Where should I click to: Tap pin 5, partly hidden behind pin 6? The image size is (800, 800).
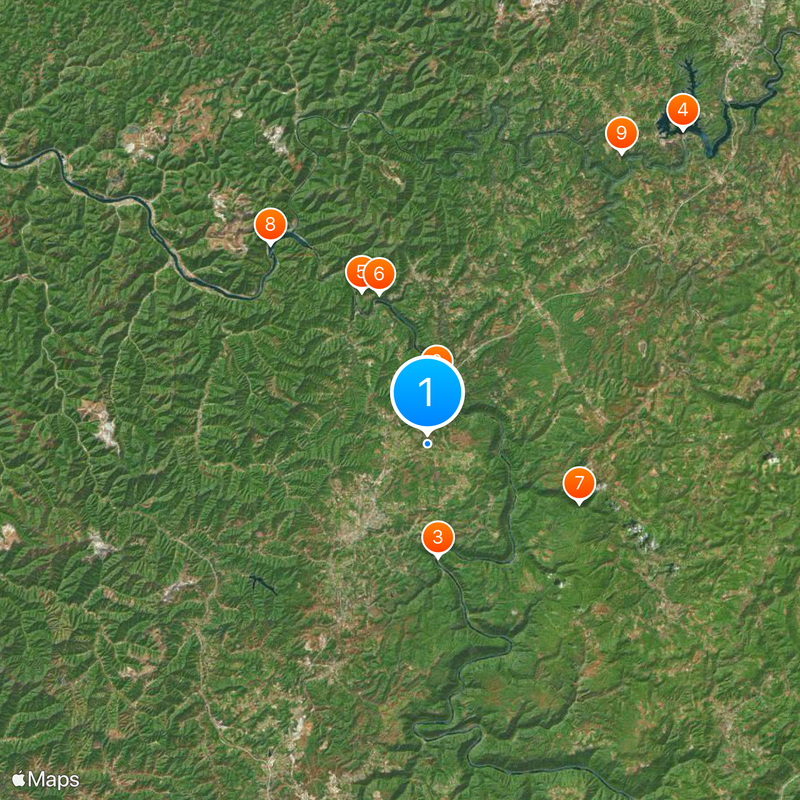pos(353,271)
